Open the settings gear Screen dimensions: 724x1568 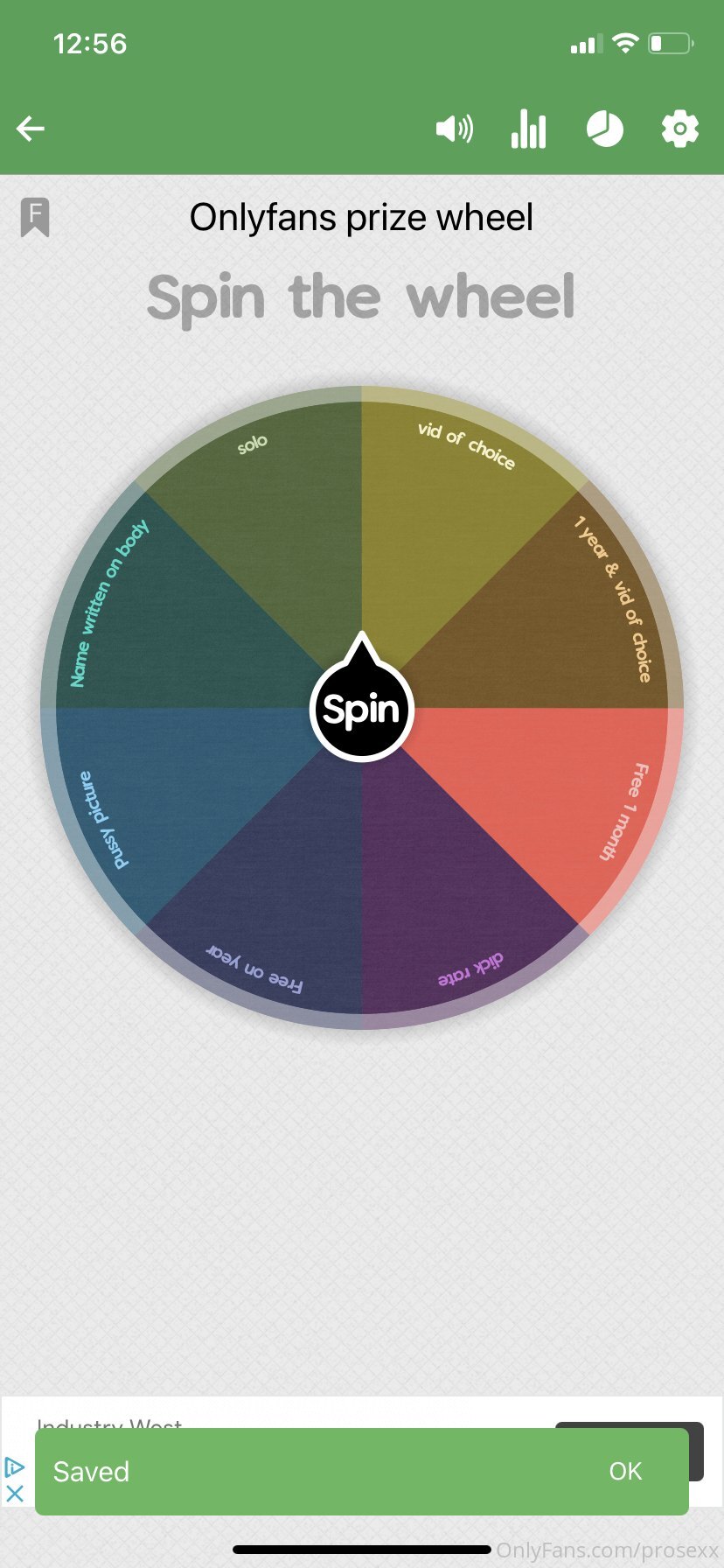[680, 129]
